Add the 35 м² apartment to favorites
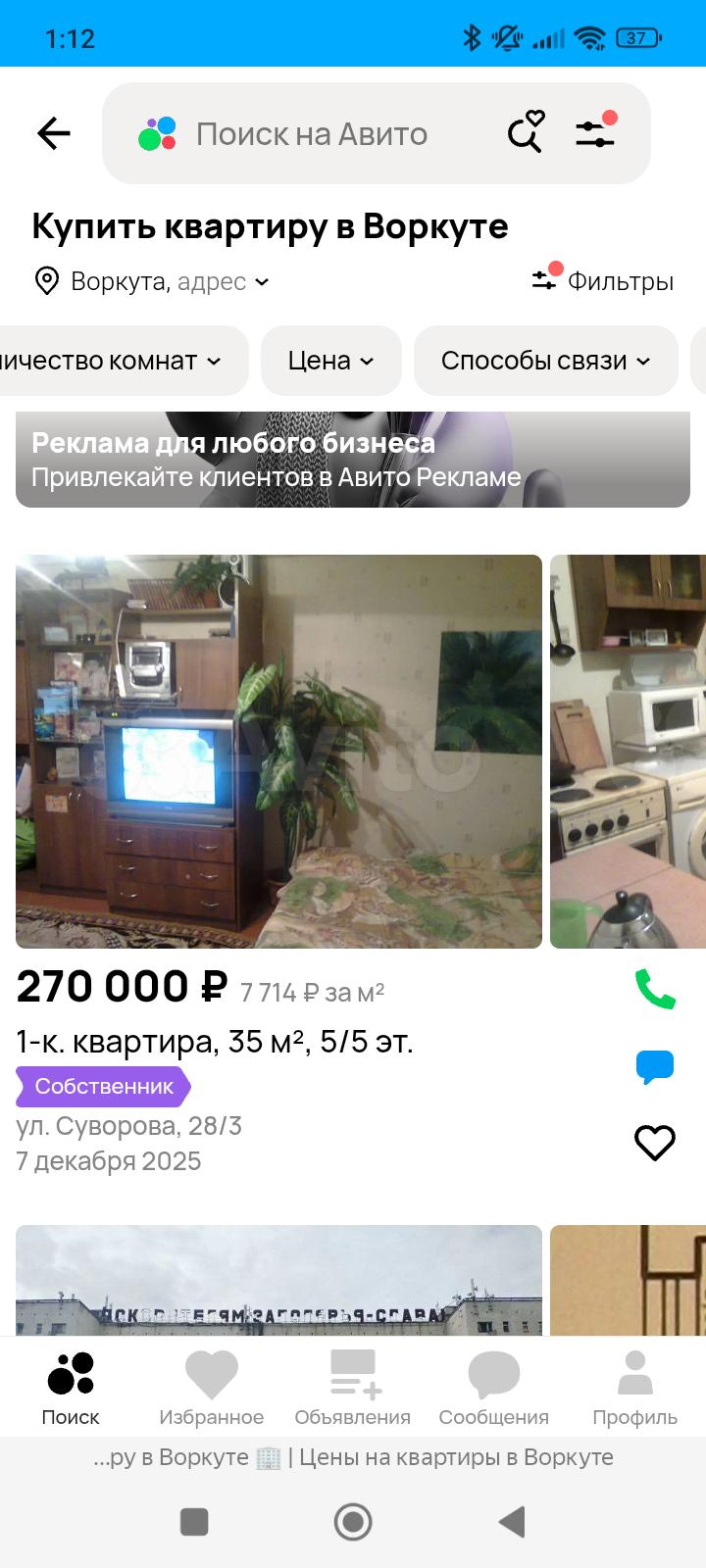 click(x=655, y=1143)
